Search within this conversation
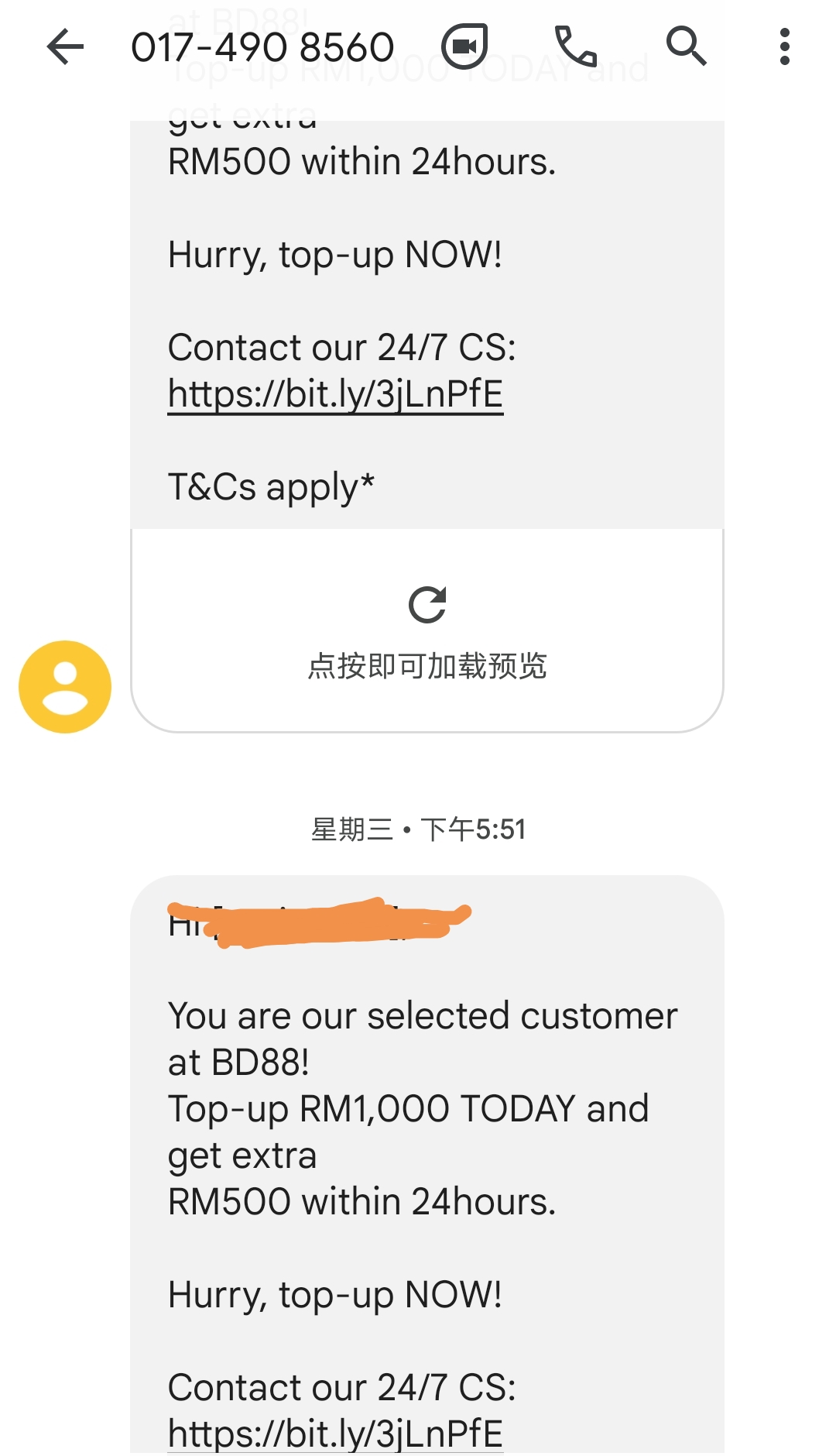This screenshot has height=1456, width=836. [x=686, y=47]
